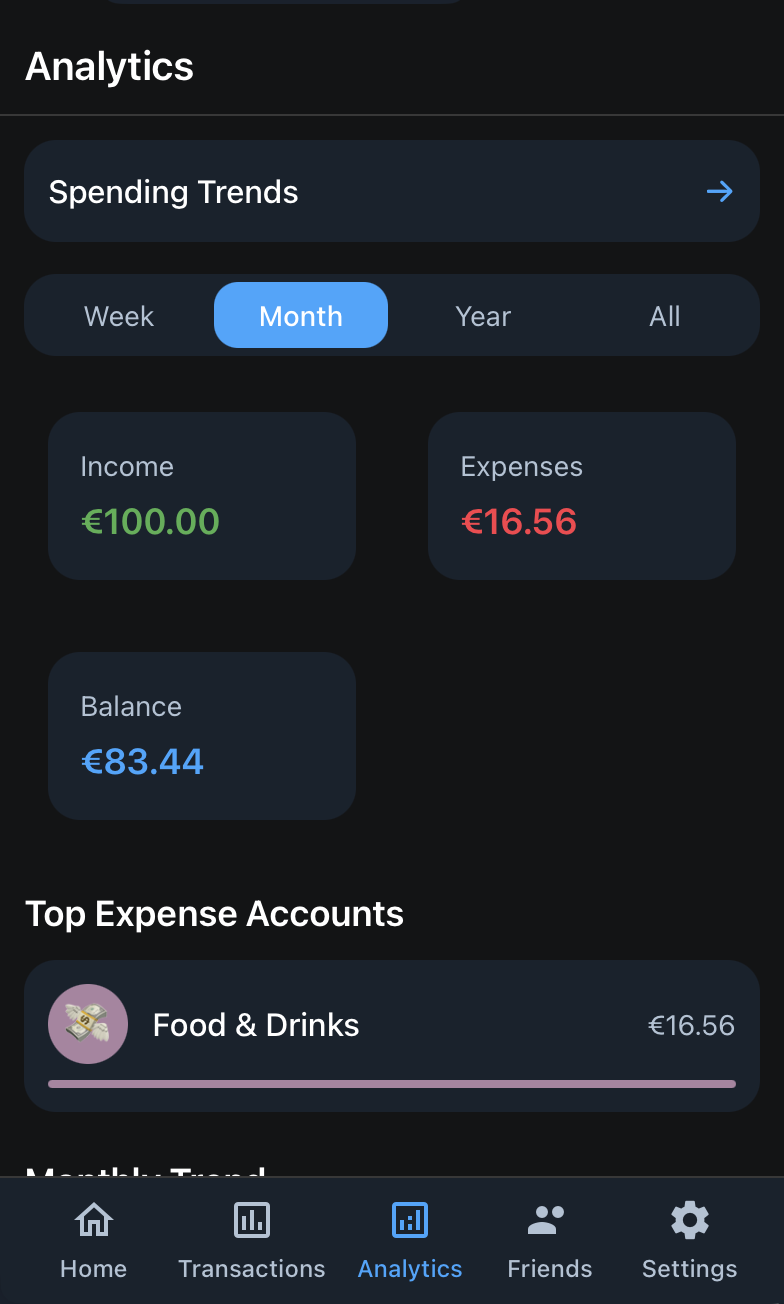
Task: Select the Transactions bar chart icon
Action: coord(251,1219)
